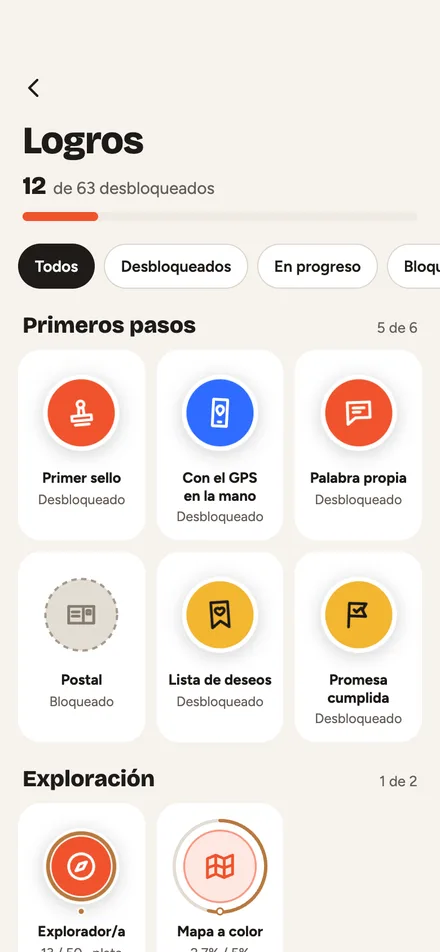Switch to the Desbloqueados filter

176,266
